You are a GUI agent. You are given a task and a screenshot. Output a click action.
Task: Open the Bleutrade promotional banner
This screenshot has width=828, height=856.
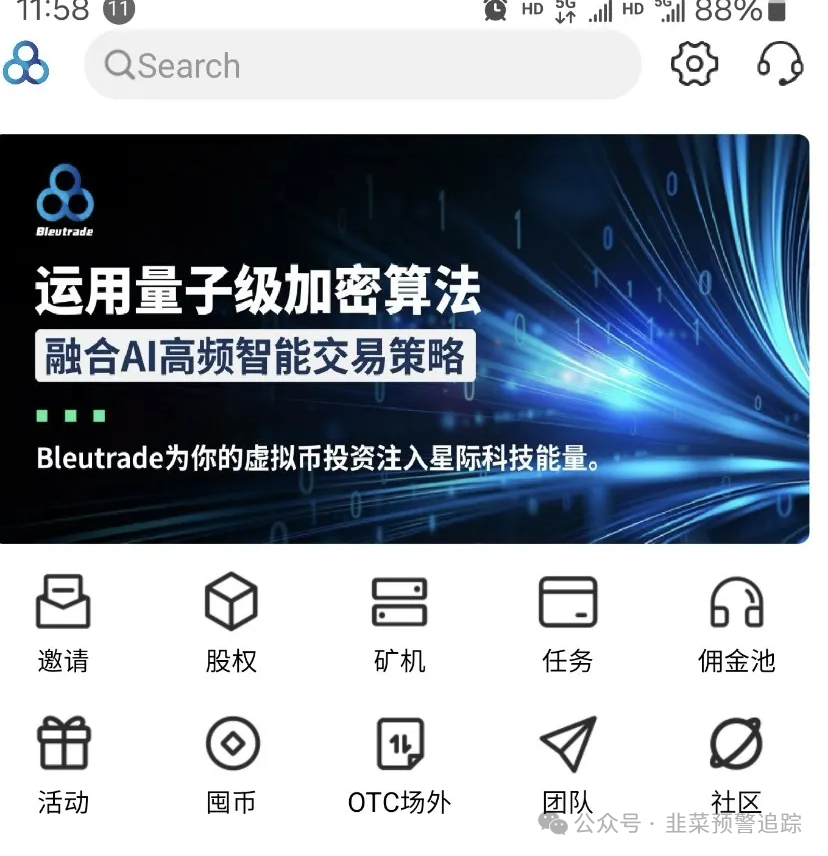tap(404, 339)
